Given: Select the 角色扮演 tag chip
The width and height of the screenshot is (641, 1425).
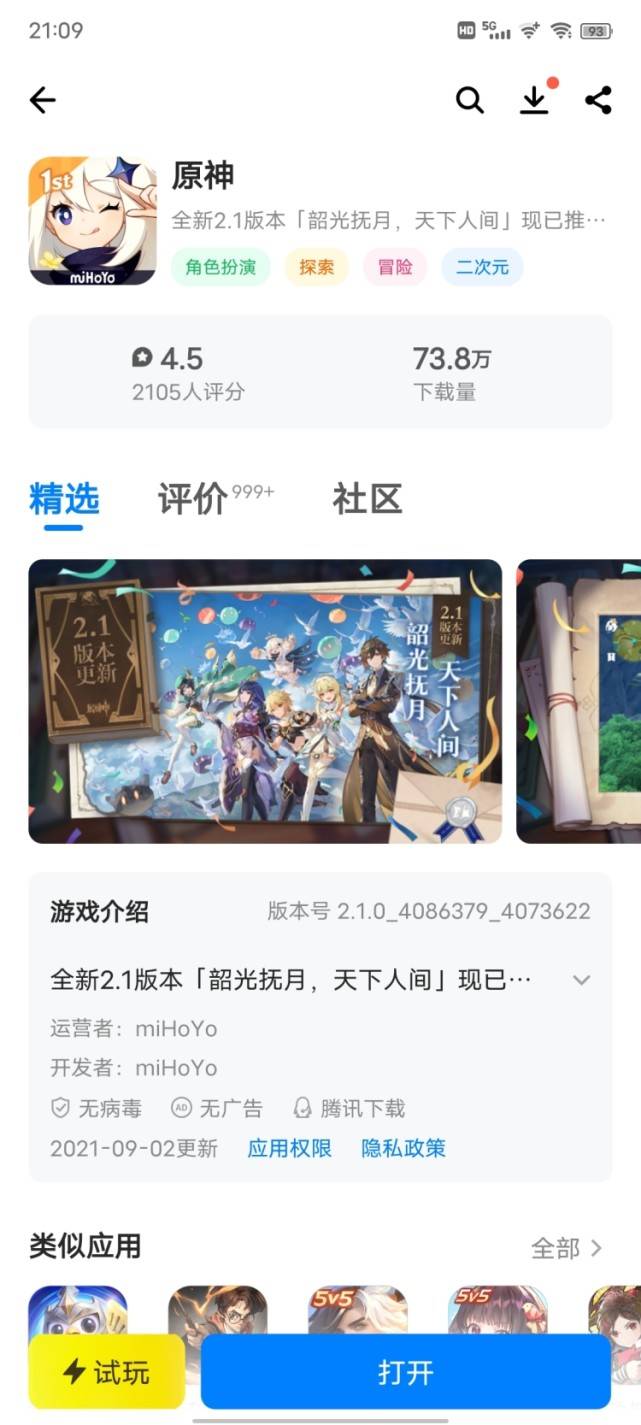Looking at the screenshot, I should [x=220, y=267].
